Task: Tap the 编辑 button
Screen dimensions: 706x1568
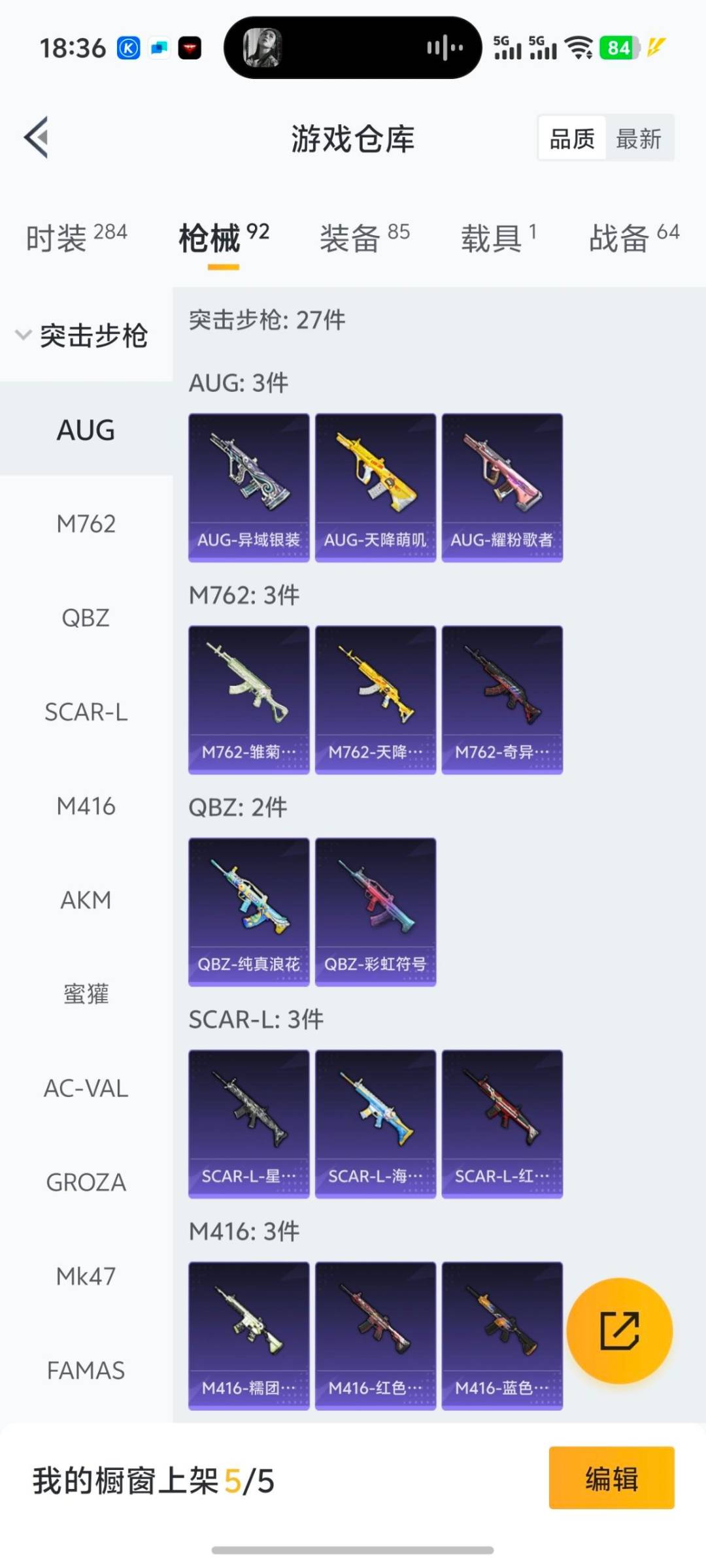Action: 611,1478
